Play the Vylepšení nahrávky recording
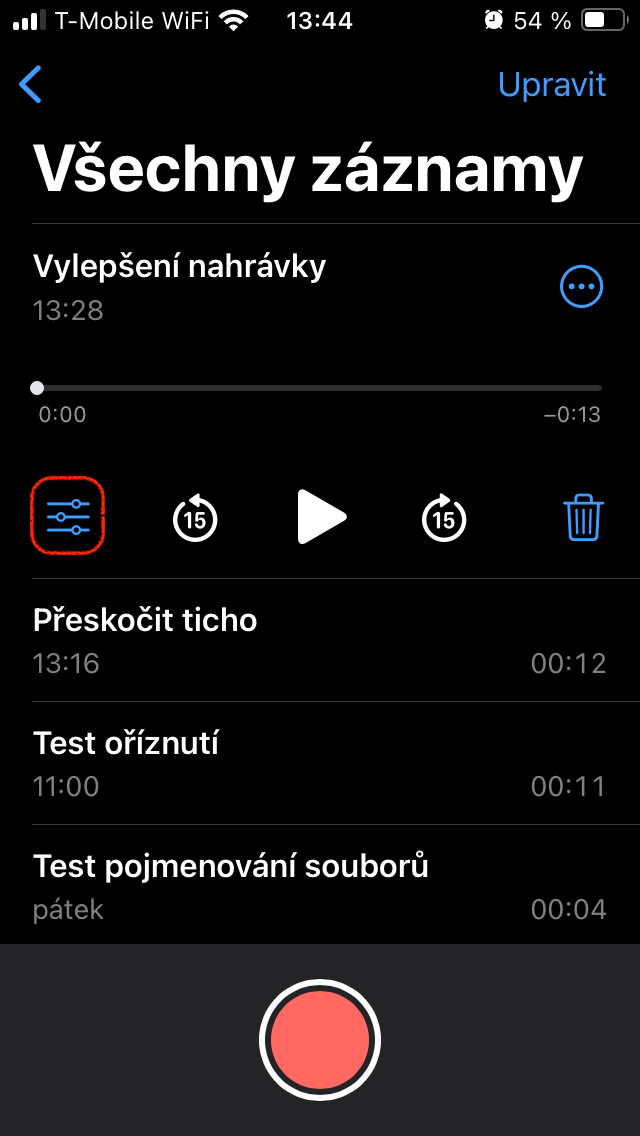The image size is (640, 1136). click(x=320, y=518)
